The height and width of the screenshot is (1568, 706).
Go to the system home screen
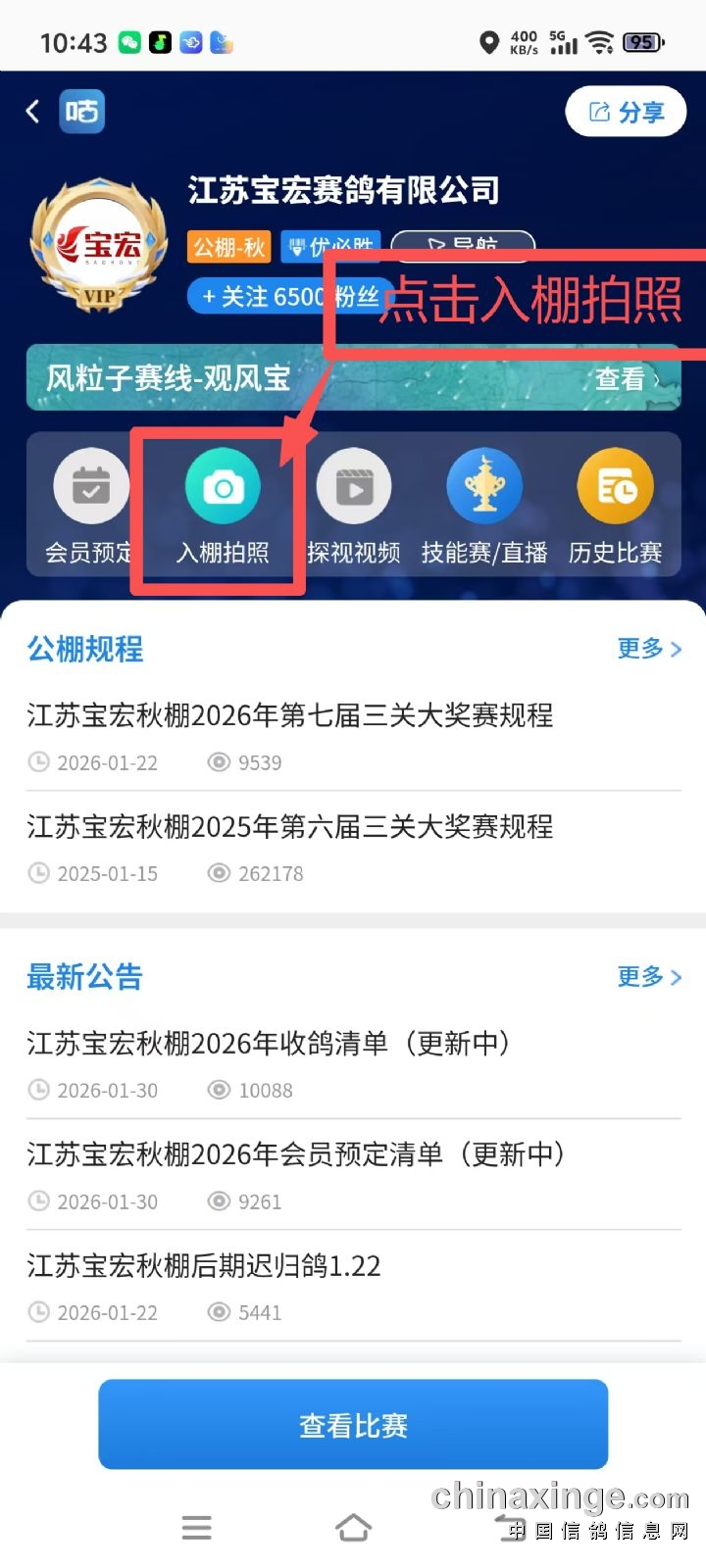coord(353,1527)
